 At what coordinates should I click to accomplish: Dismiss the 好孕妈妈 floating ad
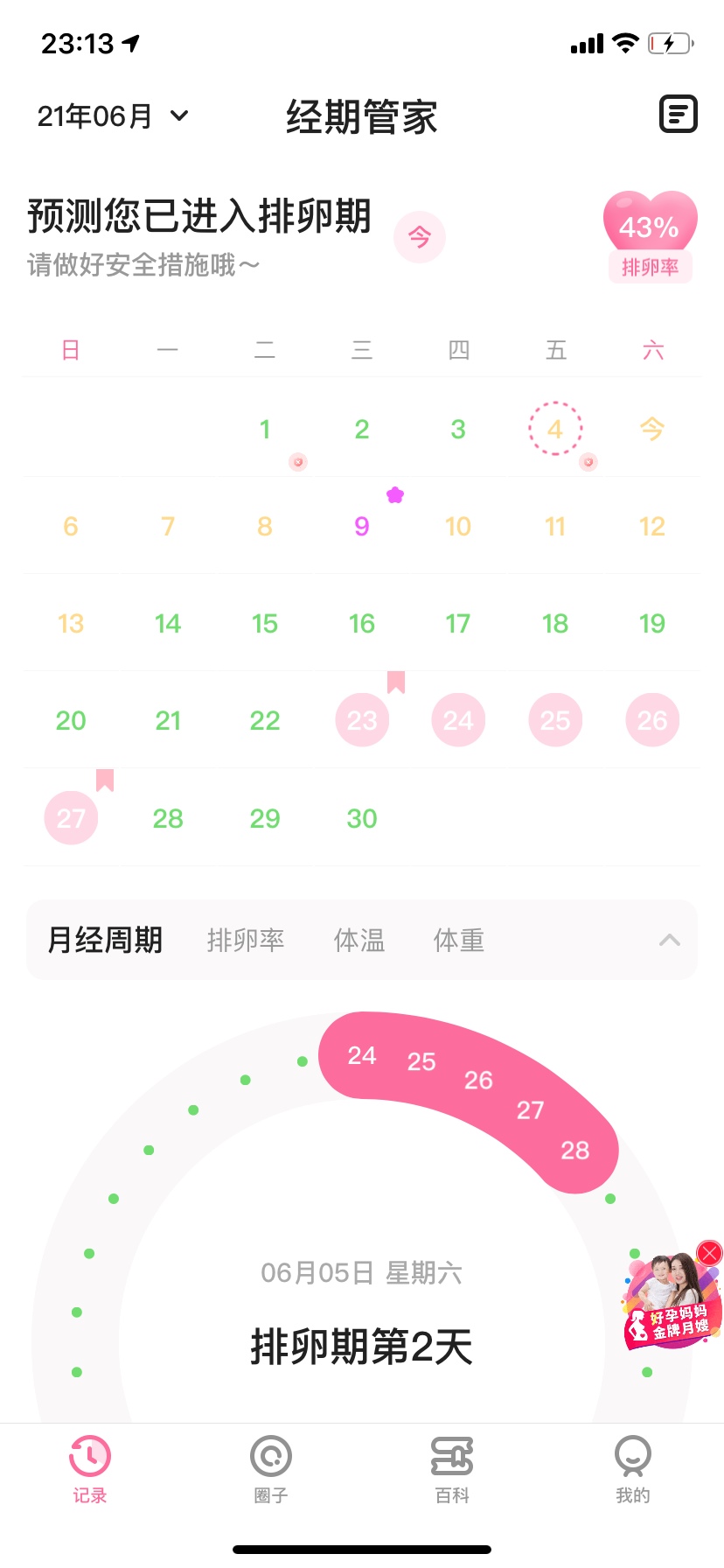tap(709, 1253)
